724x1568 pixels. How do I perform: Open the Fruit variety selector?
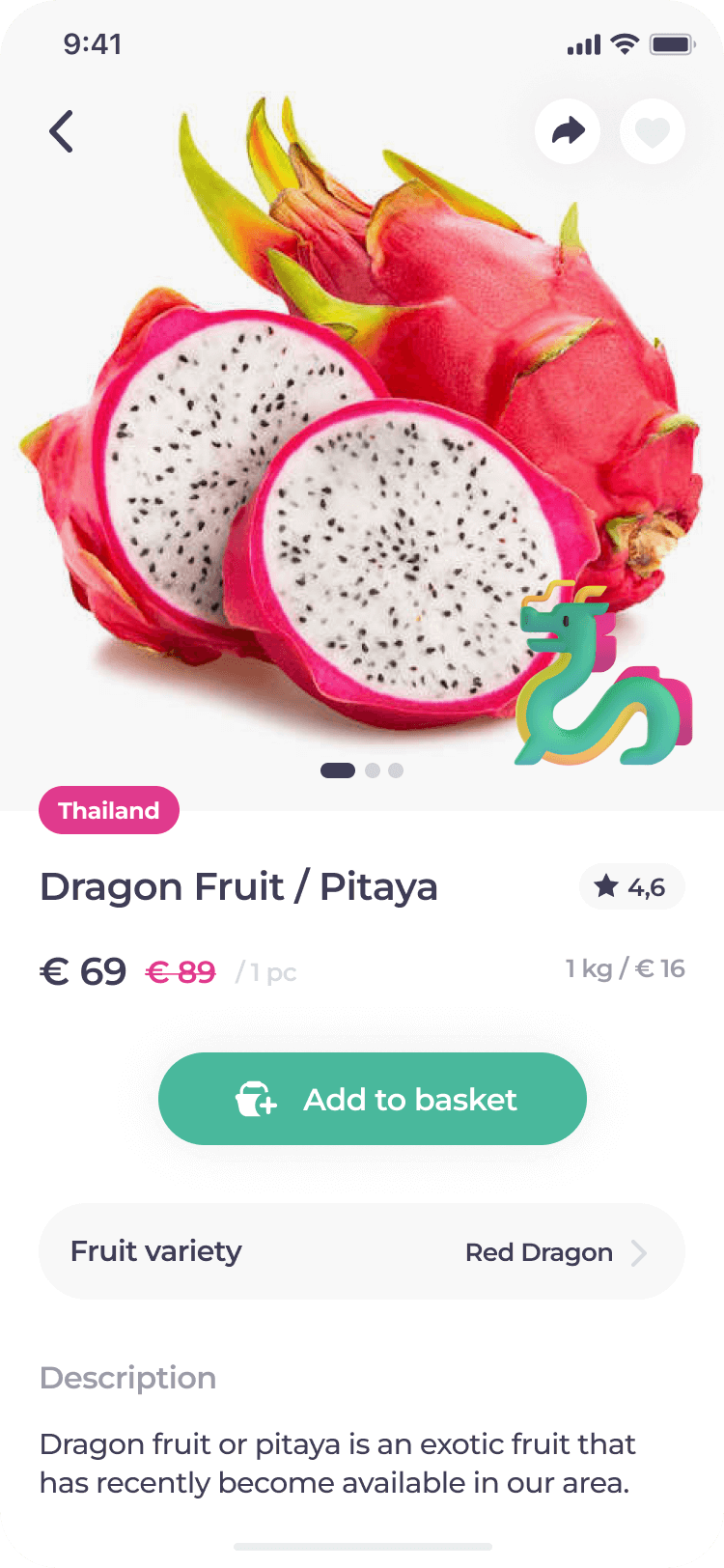(362, 1251)
